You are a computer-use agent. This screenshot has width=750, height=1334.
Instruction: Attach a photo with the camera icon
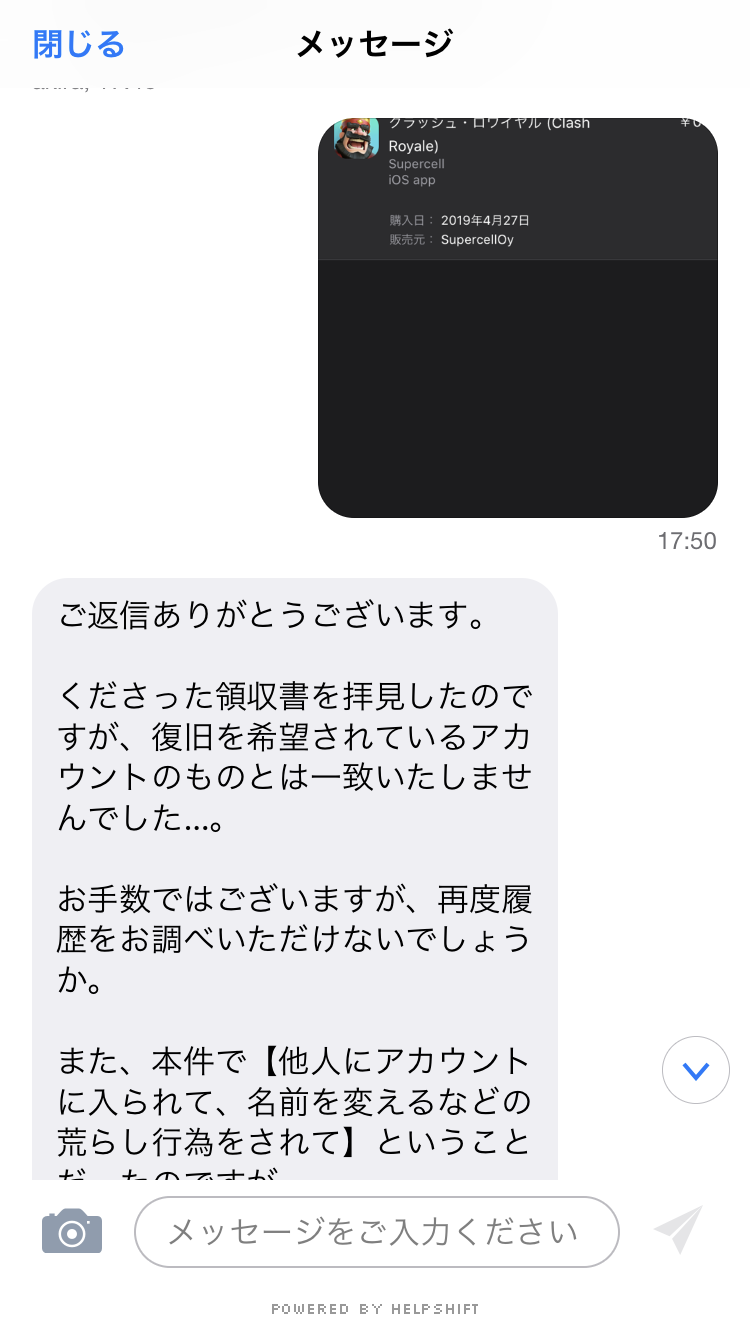(72, 1231)
